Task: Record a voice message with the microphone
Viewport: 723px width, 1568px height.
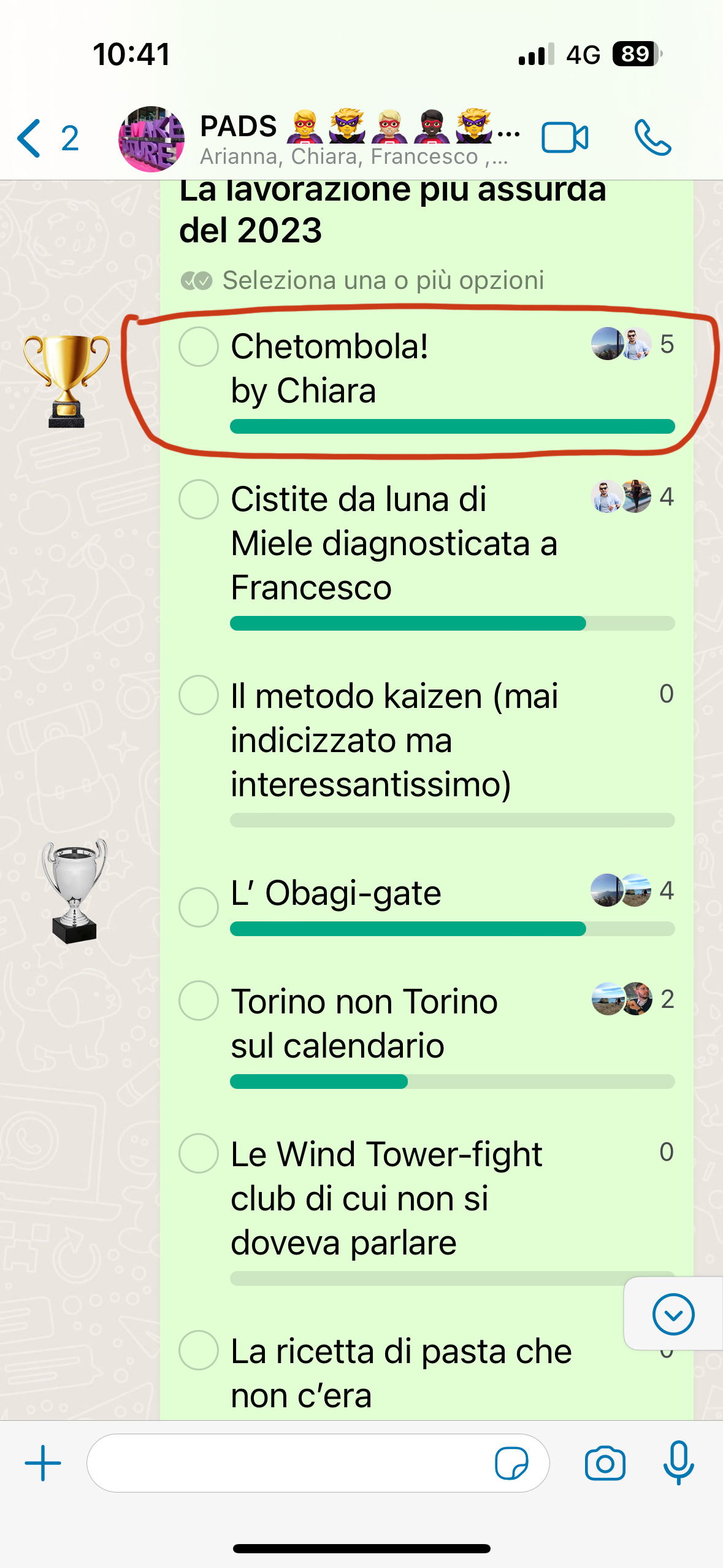Action: 678,1463
